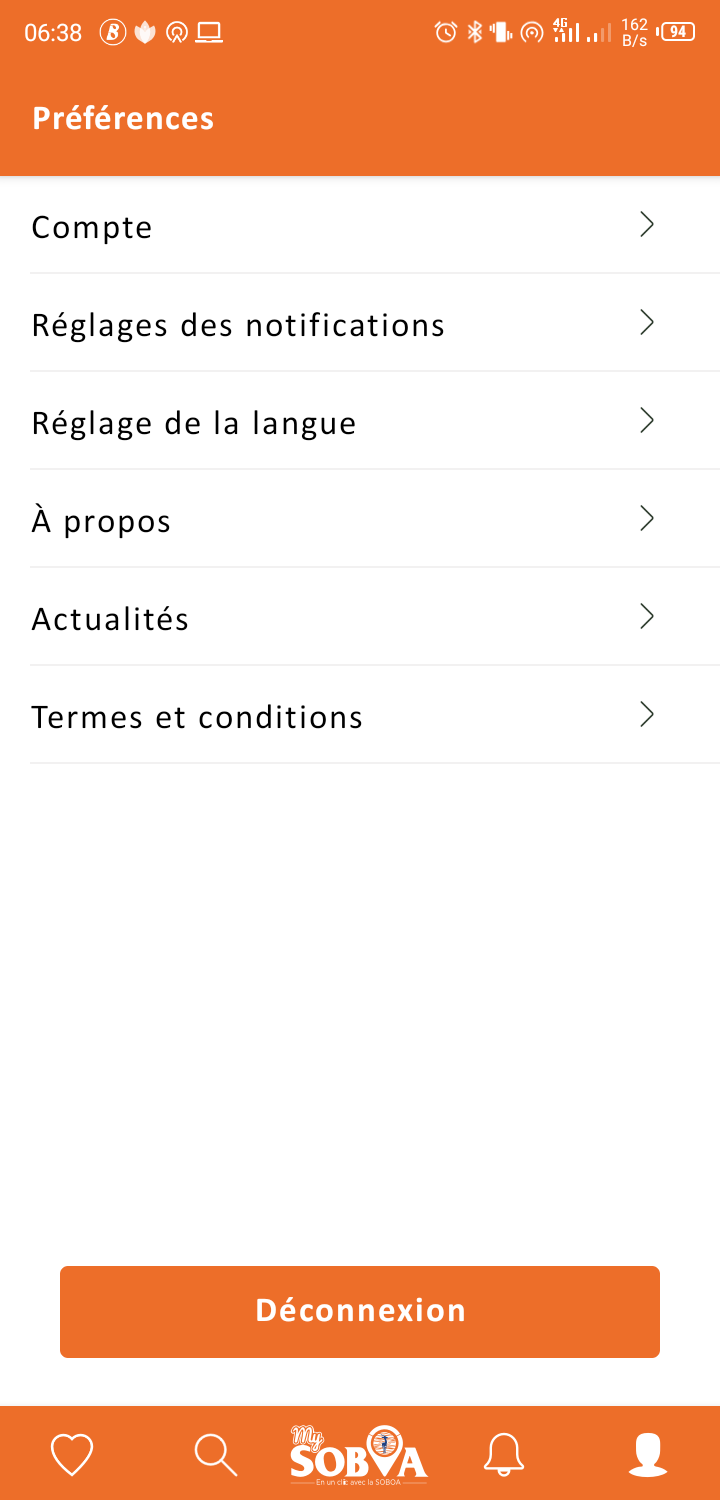Tap the Déconnexion button

(x=360, y=1311)
